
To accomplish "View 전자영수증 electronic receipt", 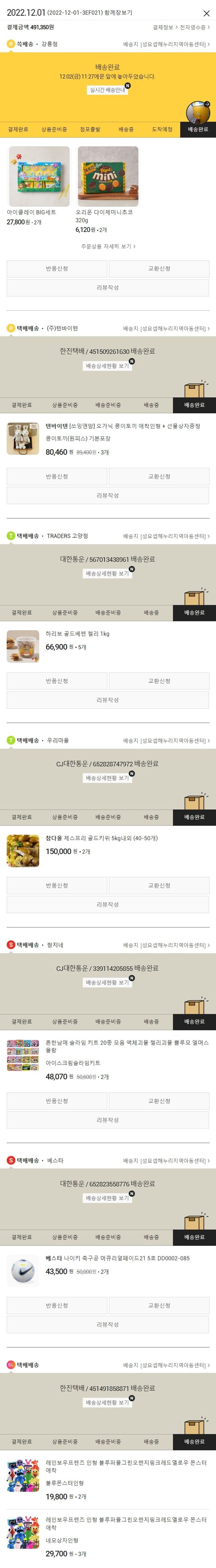I will pyautogui.click(x=194, y=27).
